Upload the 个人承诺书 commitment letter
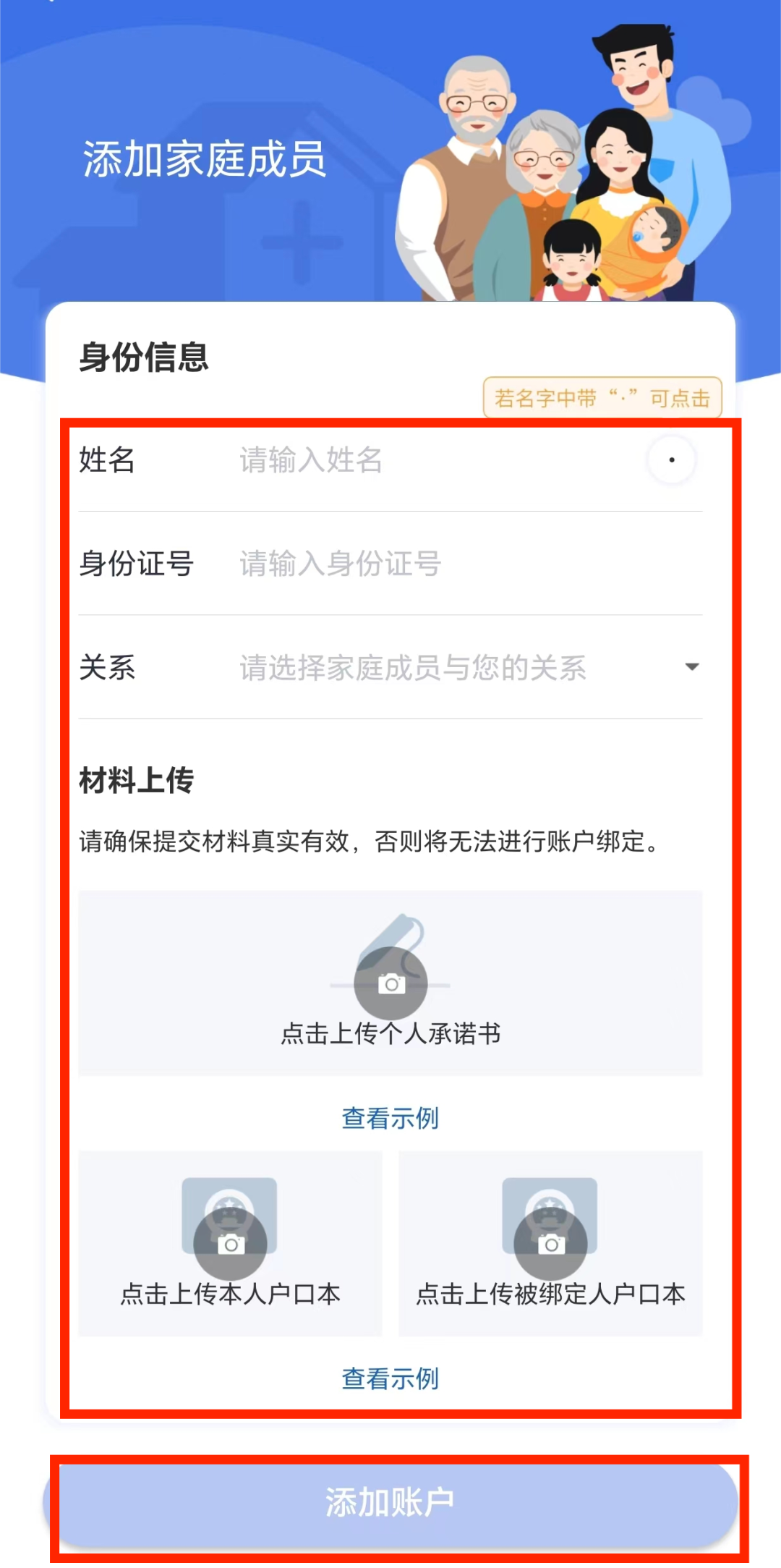This screenshot has height=1568, width=781. click(390, 983)
